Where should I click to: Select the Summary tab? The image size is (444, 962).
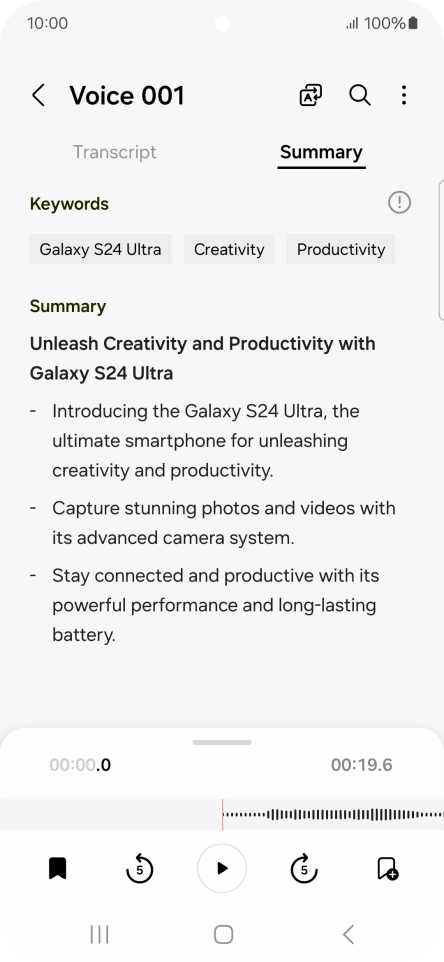(x=321, y=152)
